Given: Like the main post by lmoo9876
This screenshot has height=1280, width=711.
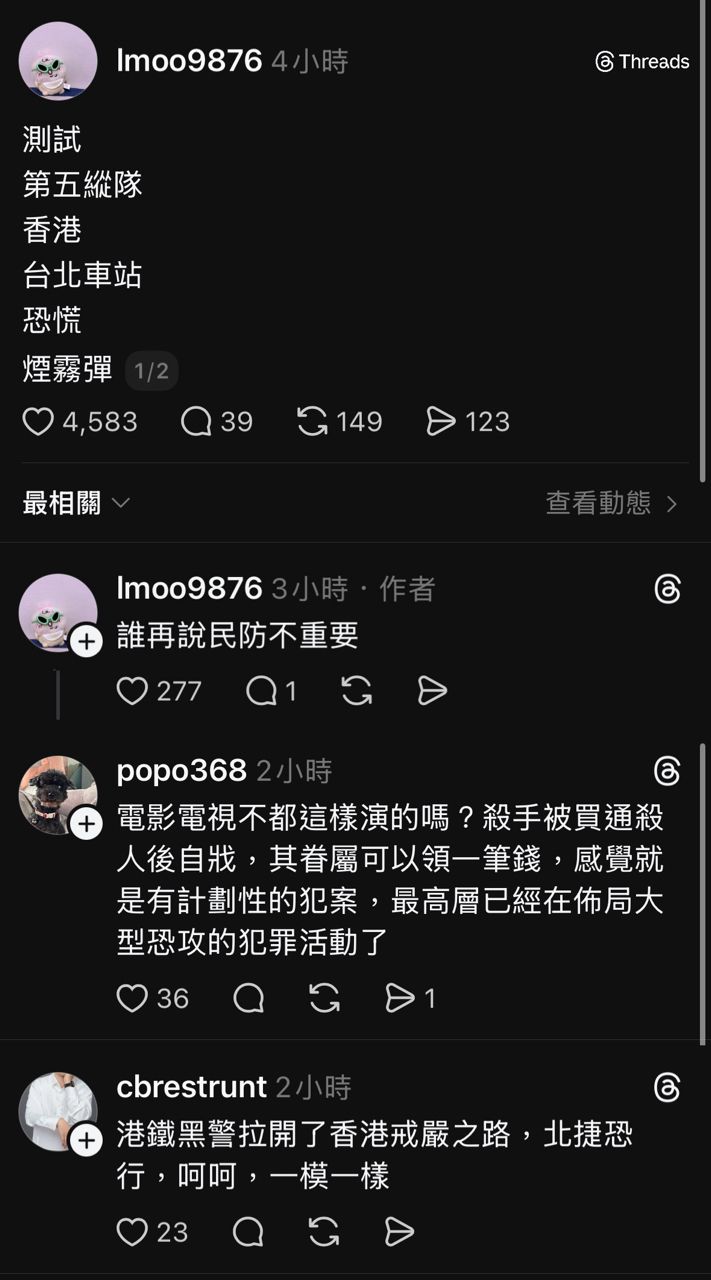Looking at the screenshot, I should [x=39, y=422].
